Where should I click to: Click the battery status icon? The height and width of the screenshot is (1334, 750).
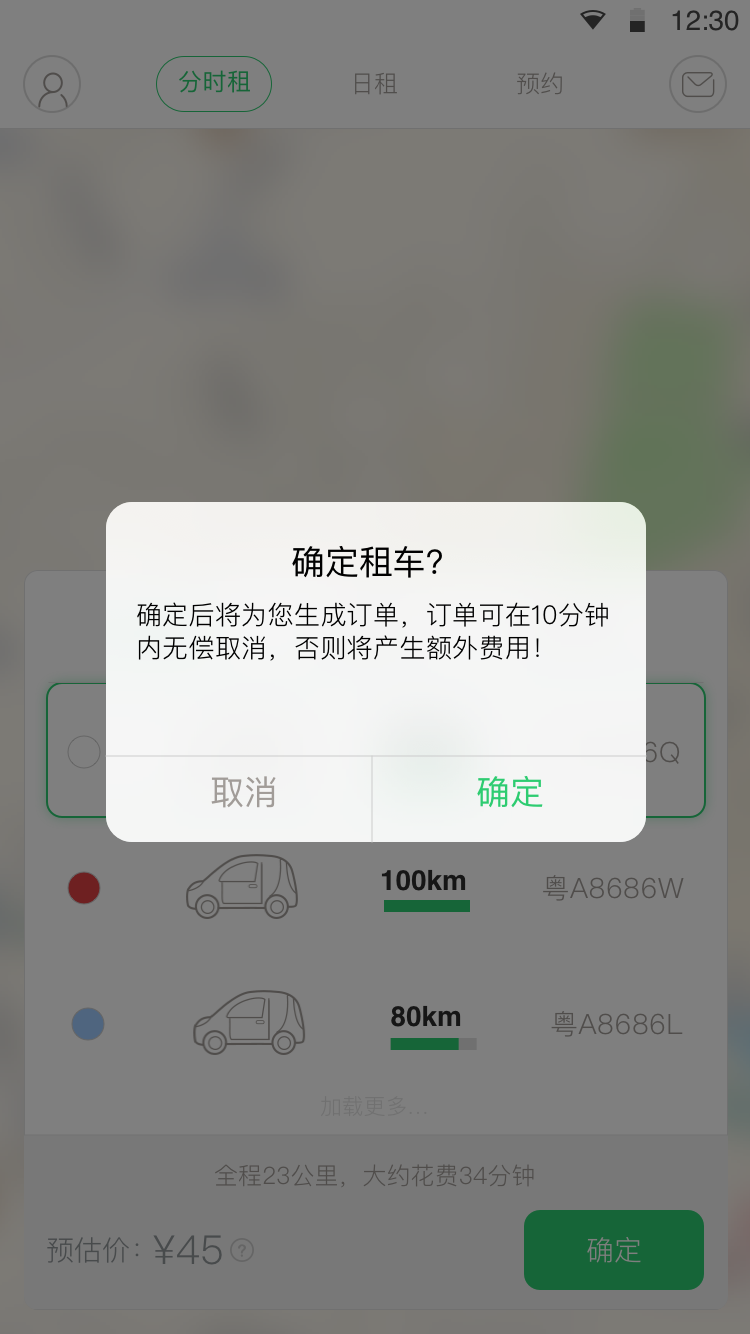click(x=636, y=18)
